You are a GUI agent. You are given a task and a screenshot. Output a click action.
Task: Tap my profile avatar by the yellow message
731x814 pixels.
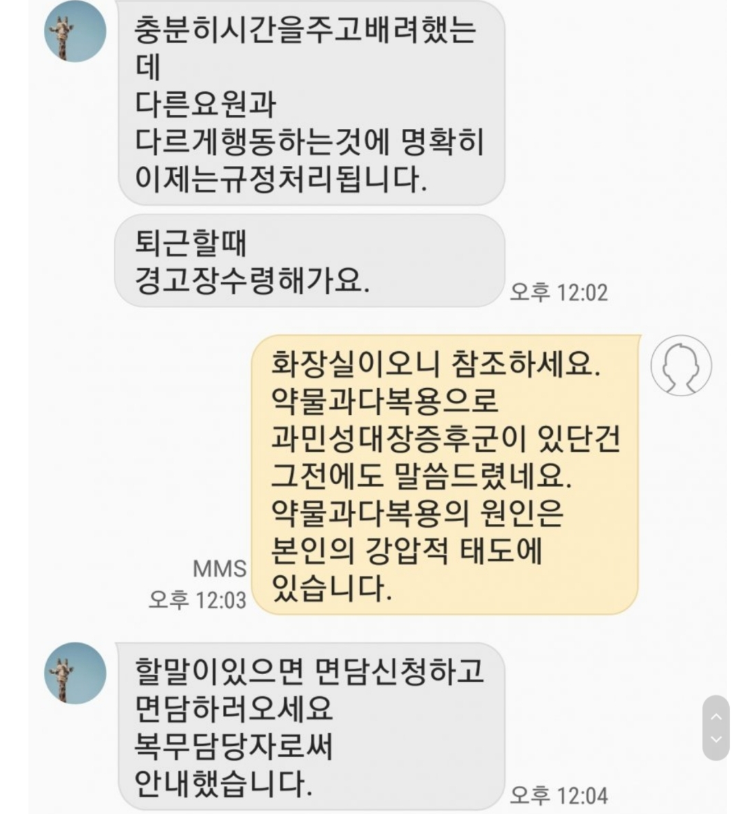point(681,366)
